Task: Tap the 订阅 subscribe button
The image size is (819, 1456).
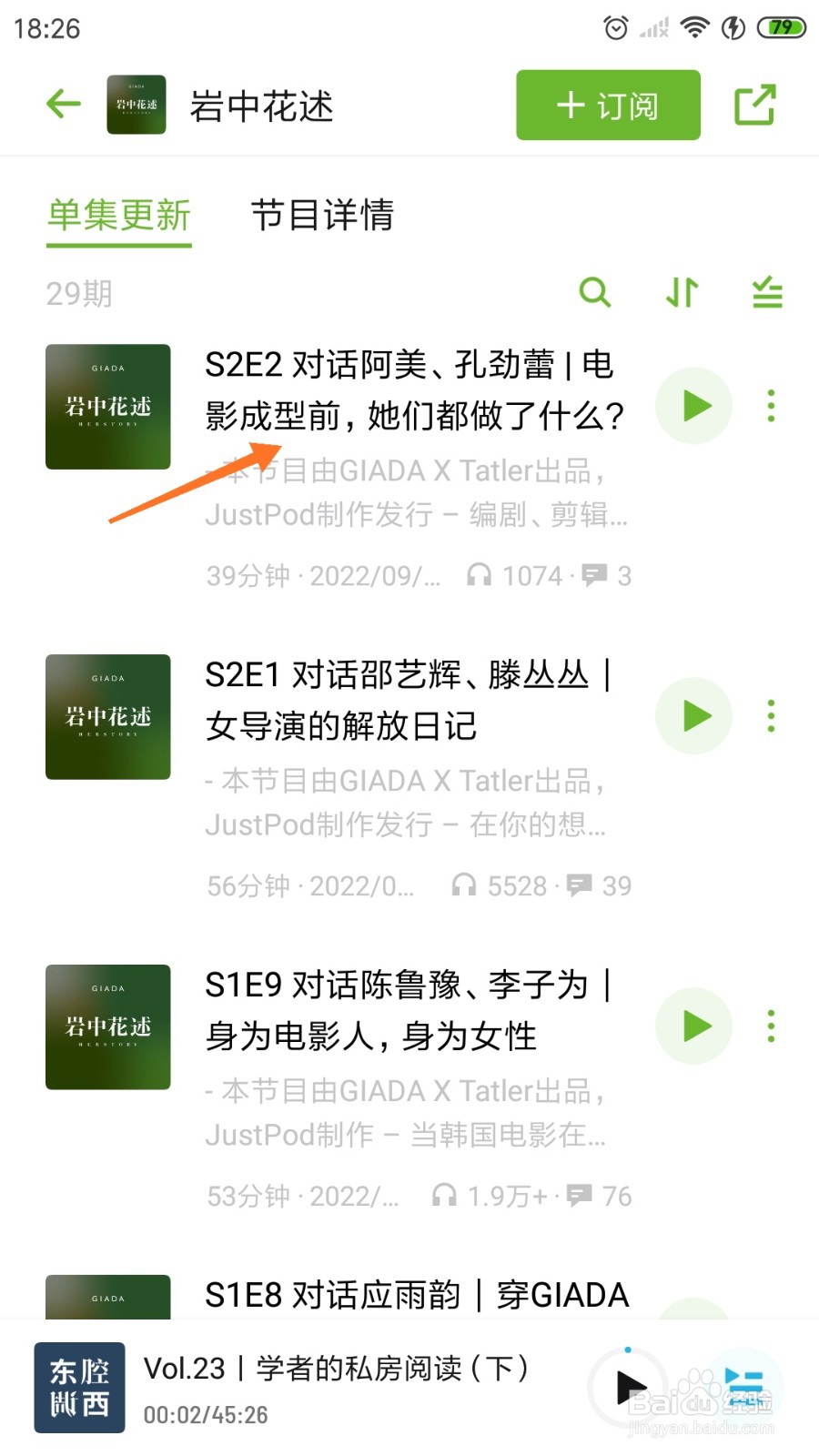Action: [x=607, y=105]
